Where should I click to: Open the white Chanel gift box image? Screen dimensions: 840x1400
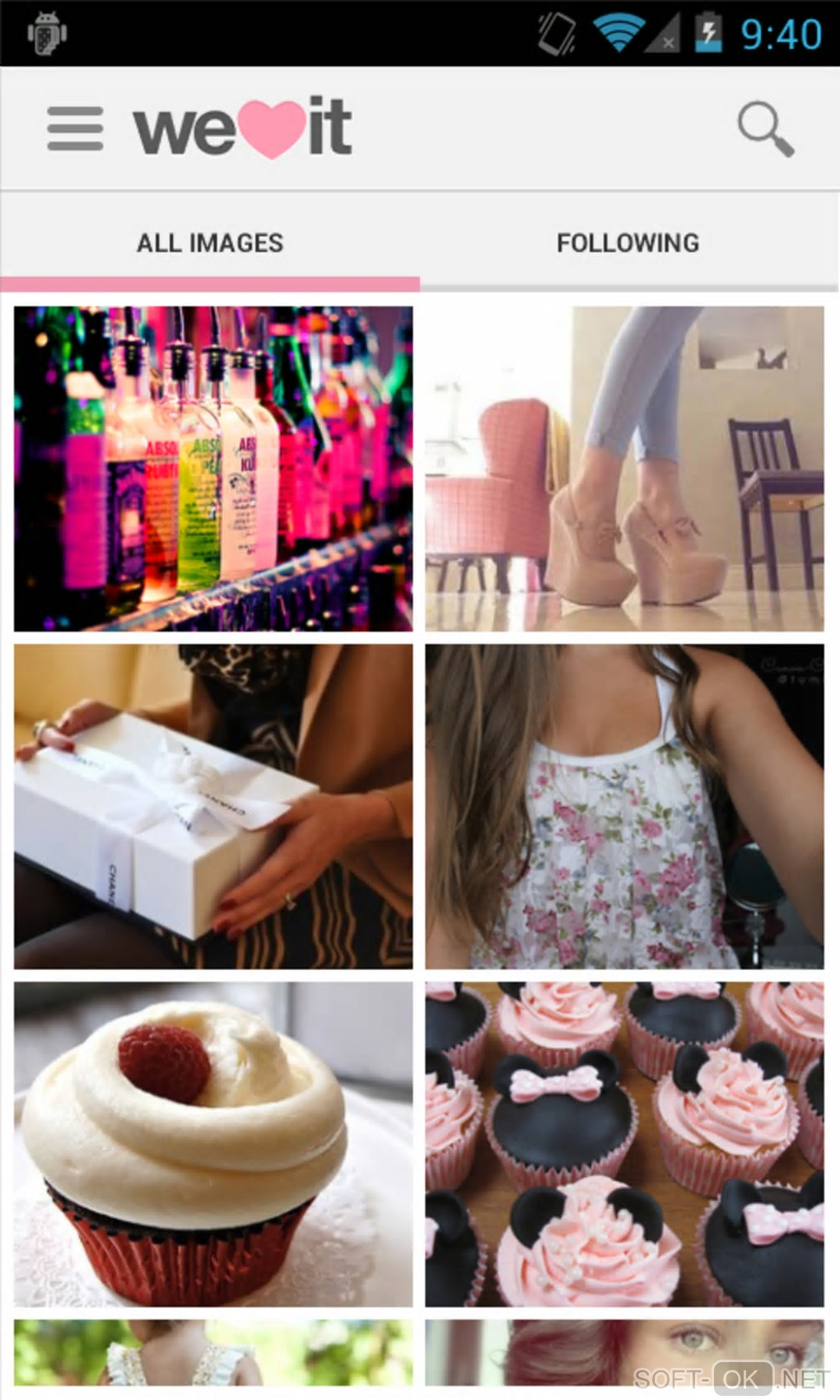click(213, 806)
